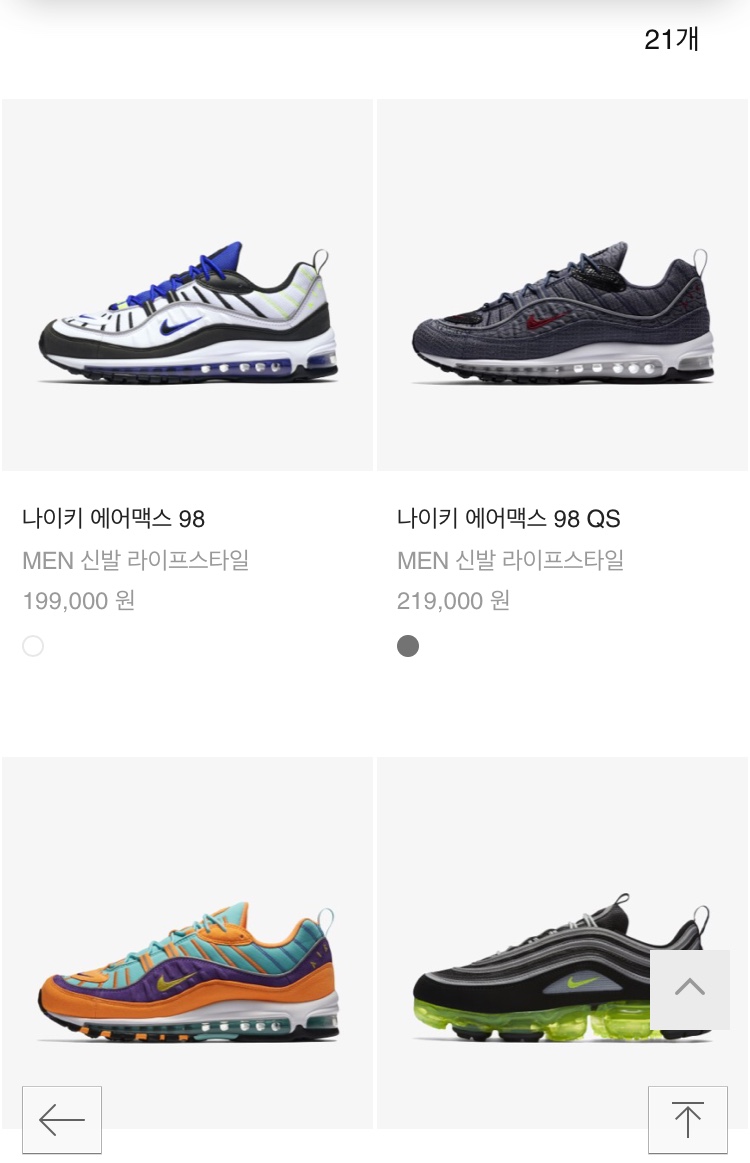This screenshot has height=1163, width=750.
Task: Select the grey swatch under 나이키 에어맥스 98 QS
Action: 408,646
